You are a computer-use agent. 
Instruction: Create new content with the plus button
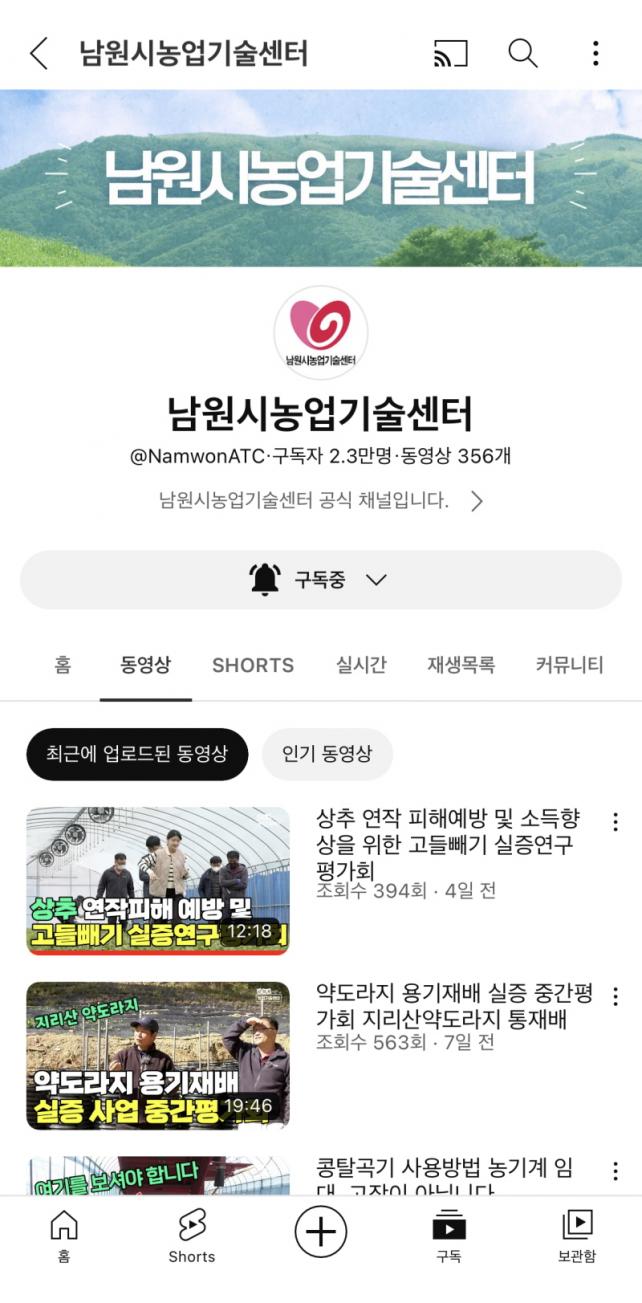click(320, 1231)
